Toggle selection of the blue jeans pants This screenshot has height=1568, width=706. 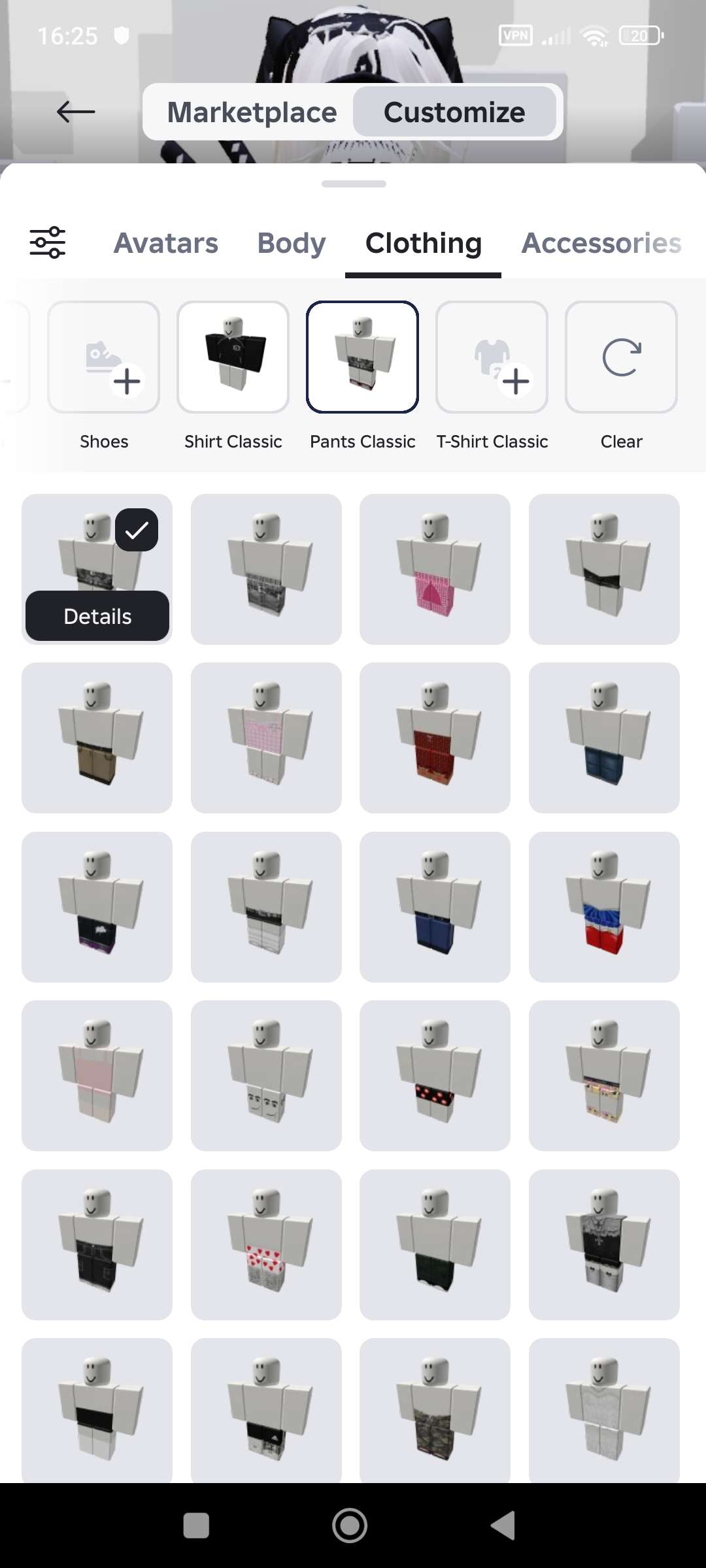click(x=604, y=738)
